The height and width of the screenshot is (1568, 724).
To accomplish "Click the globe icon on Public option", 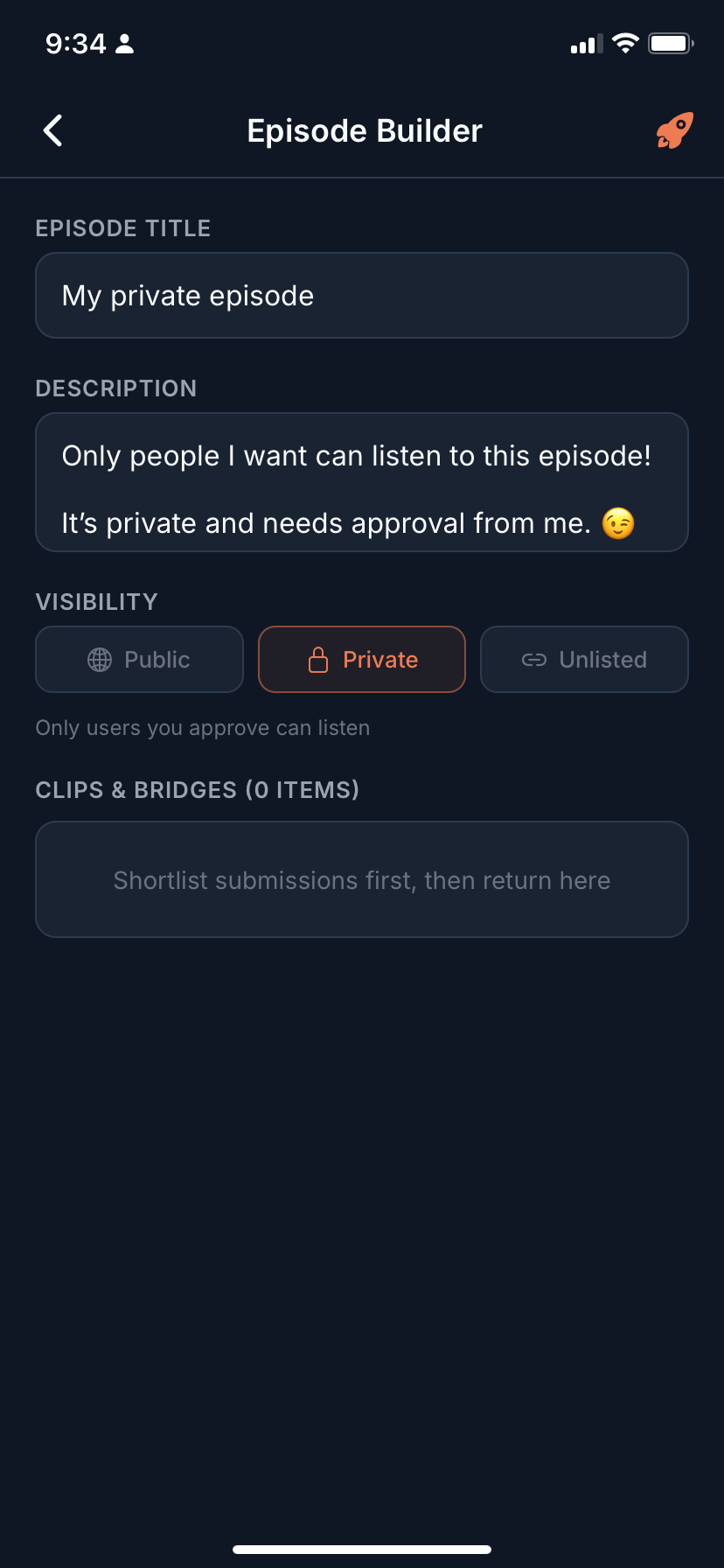I will click(102, 659).
